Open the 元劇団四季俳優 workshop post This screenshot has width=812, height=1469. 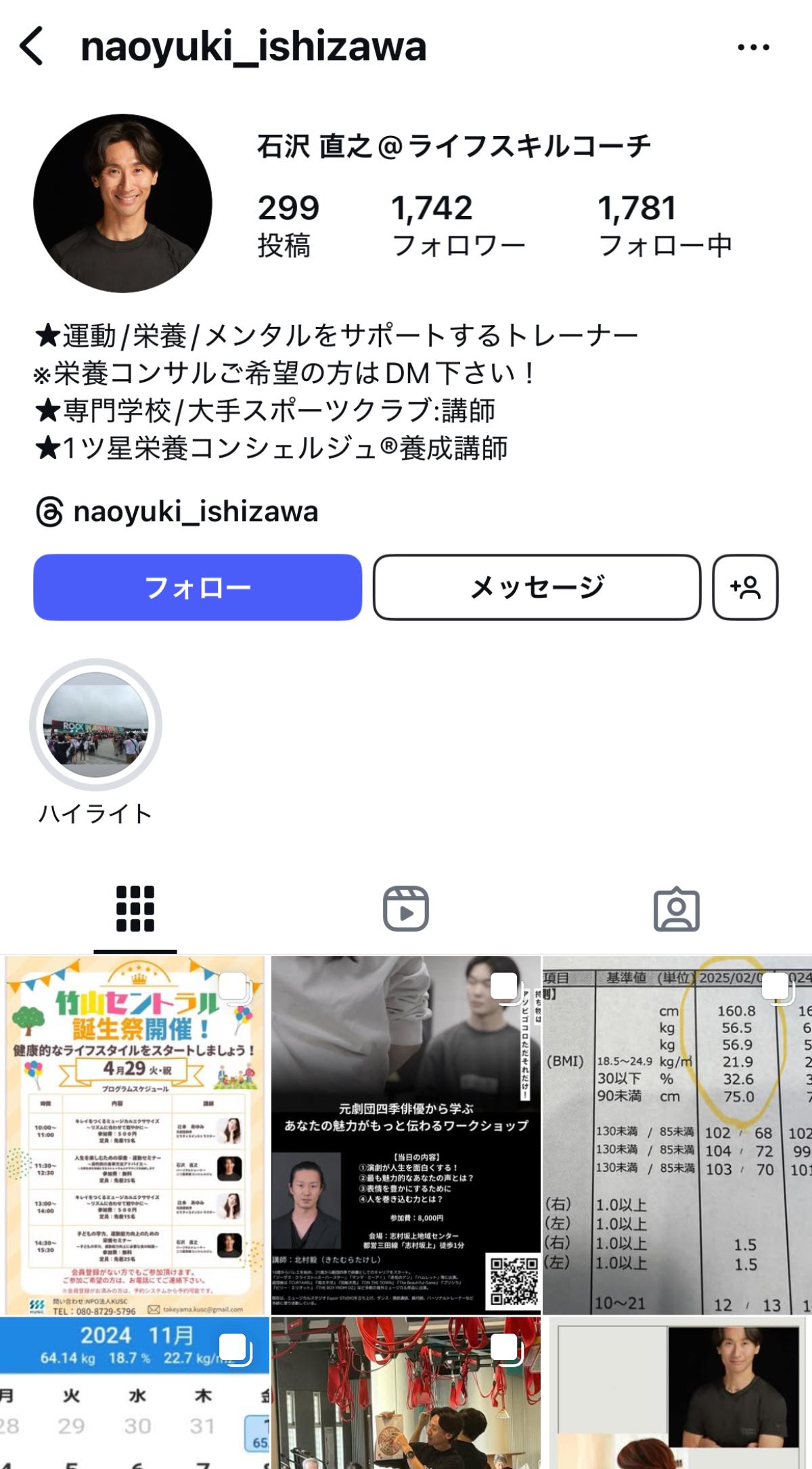point(406,1135)
